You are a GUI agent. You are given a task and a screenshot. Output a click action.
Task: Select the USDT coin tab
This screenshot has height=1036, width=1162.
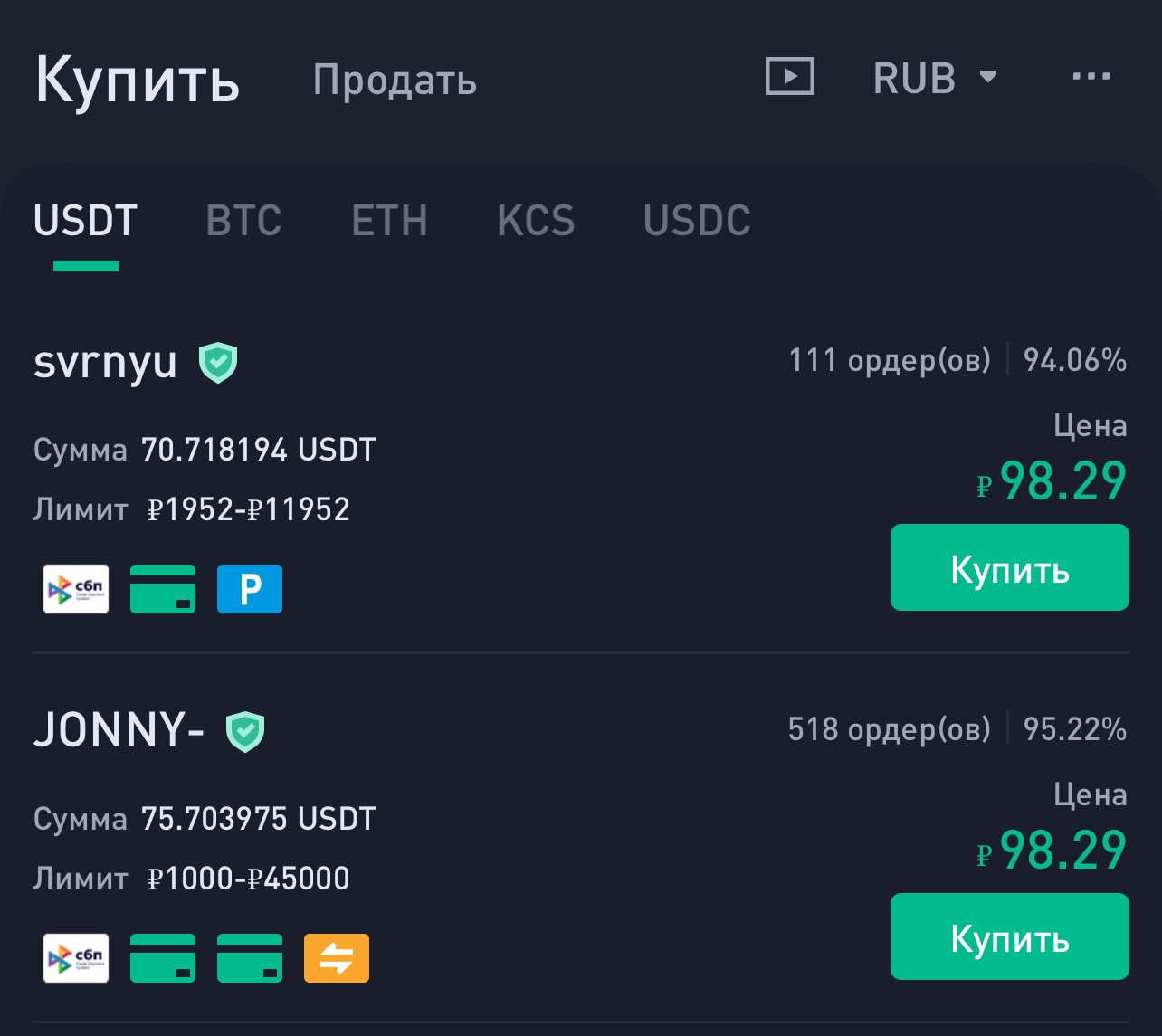click(x=85, y=221)
